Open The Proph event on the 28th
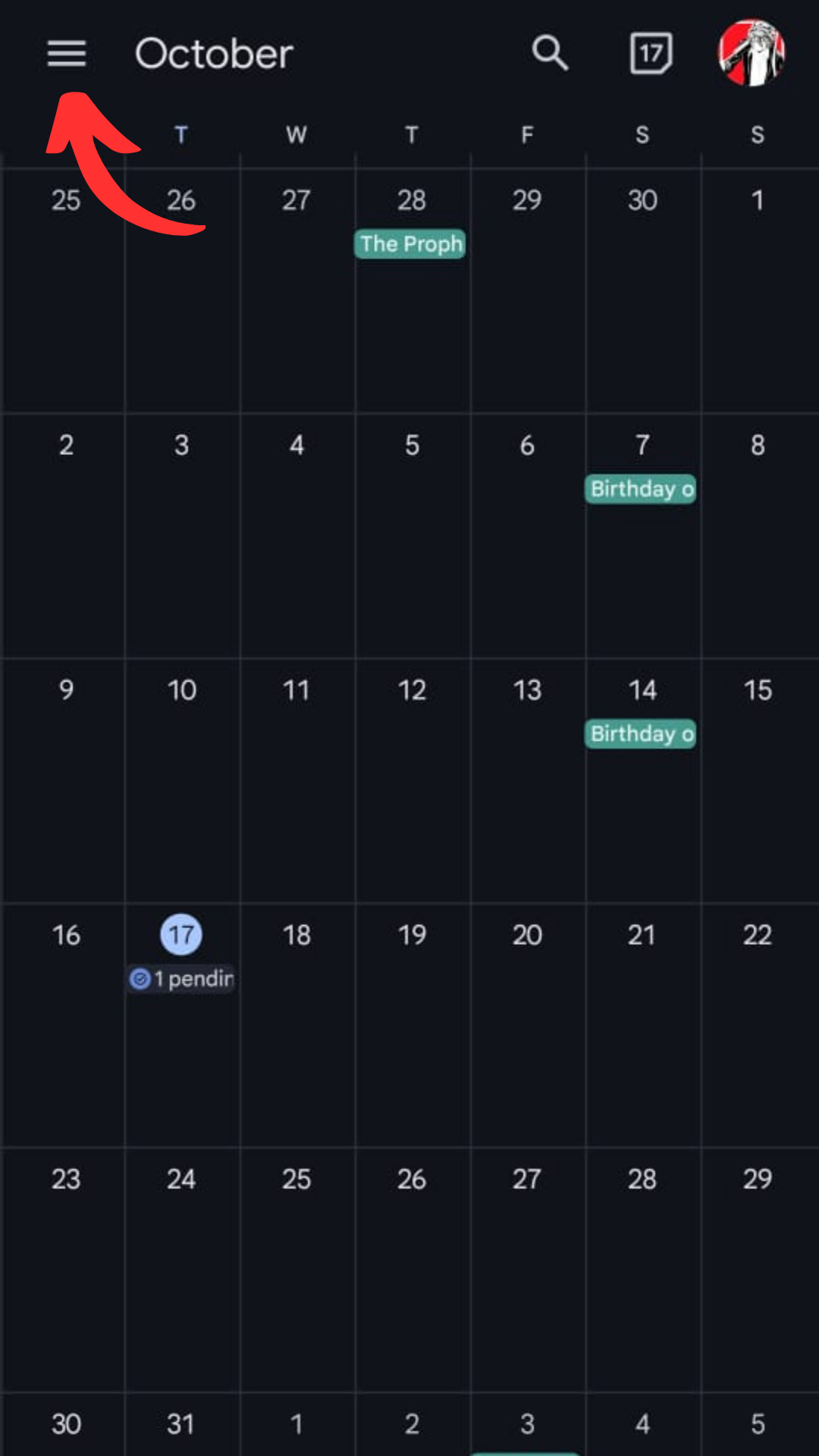This screenshot has width=819, height=1456. point(410,244)
